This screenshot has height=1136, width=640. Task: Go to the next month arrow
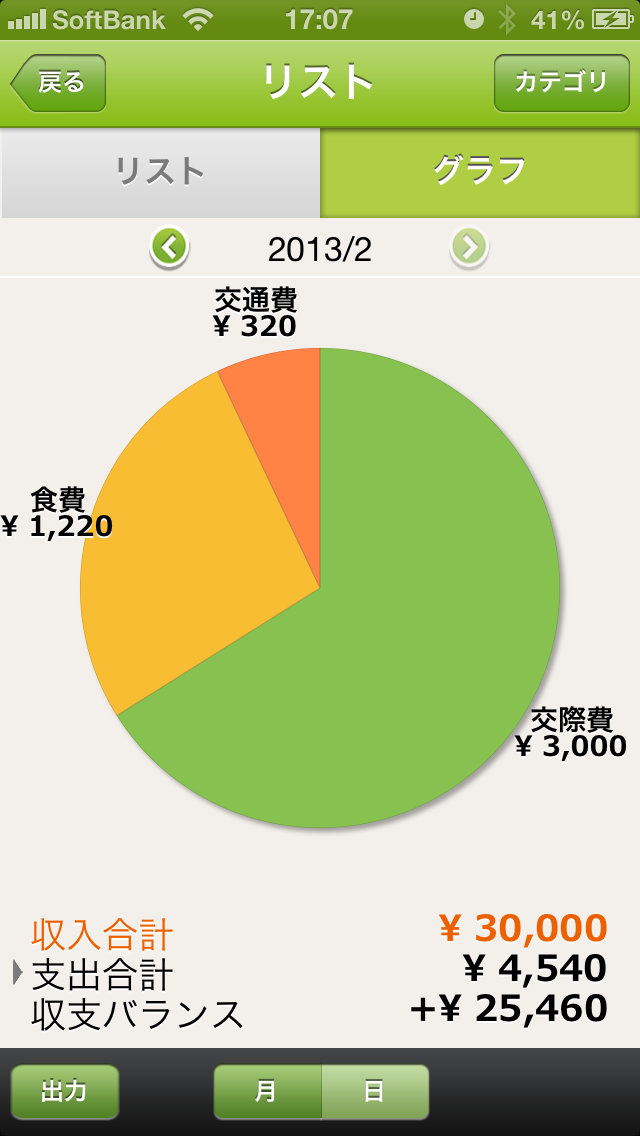pyautogui.click(x=469, y=248)
